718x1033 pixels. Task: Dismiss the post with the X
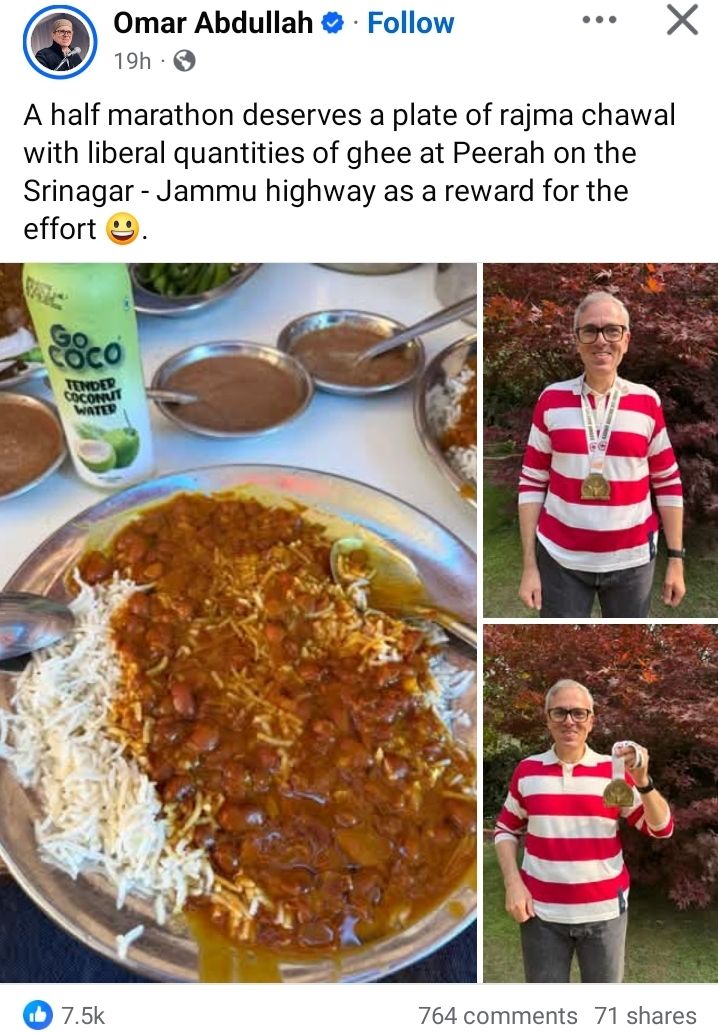point(682,20)
